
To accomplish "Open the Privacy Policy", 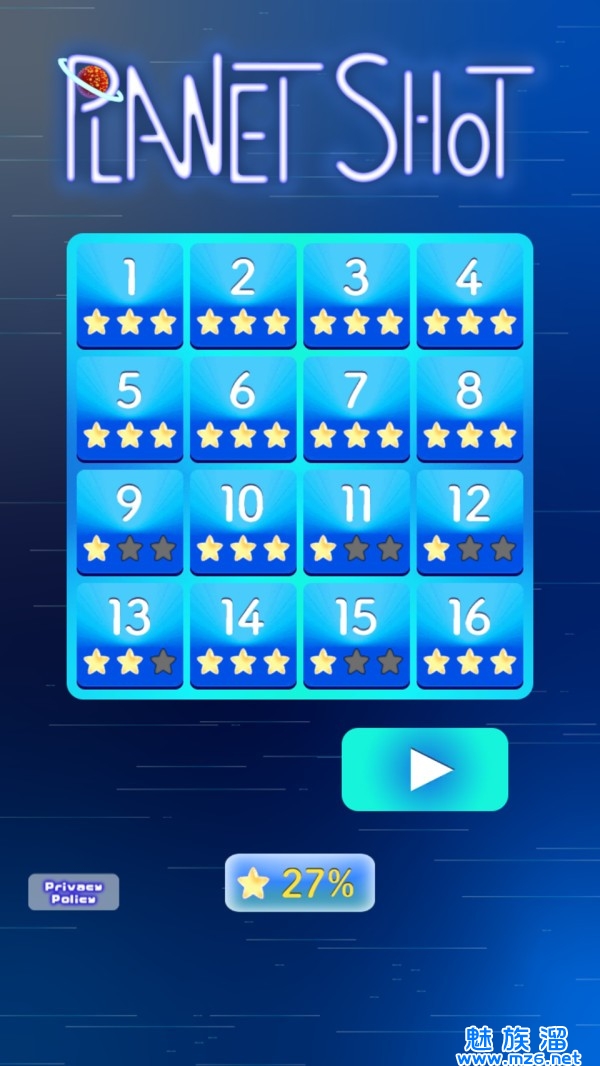I will [73, 892].
